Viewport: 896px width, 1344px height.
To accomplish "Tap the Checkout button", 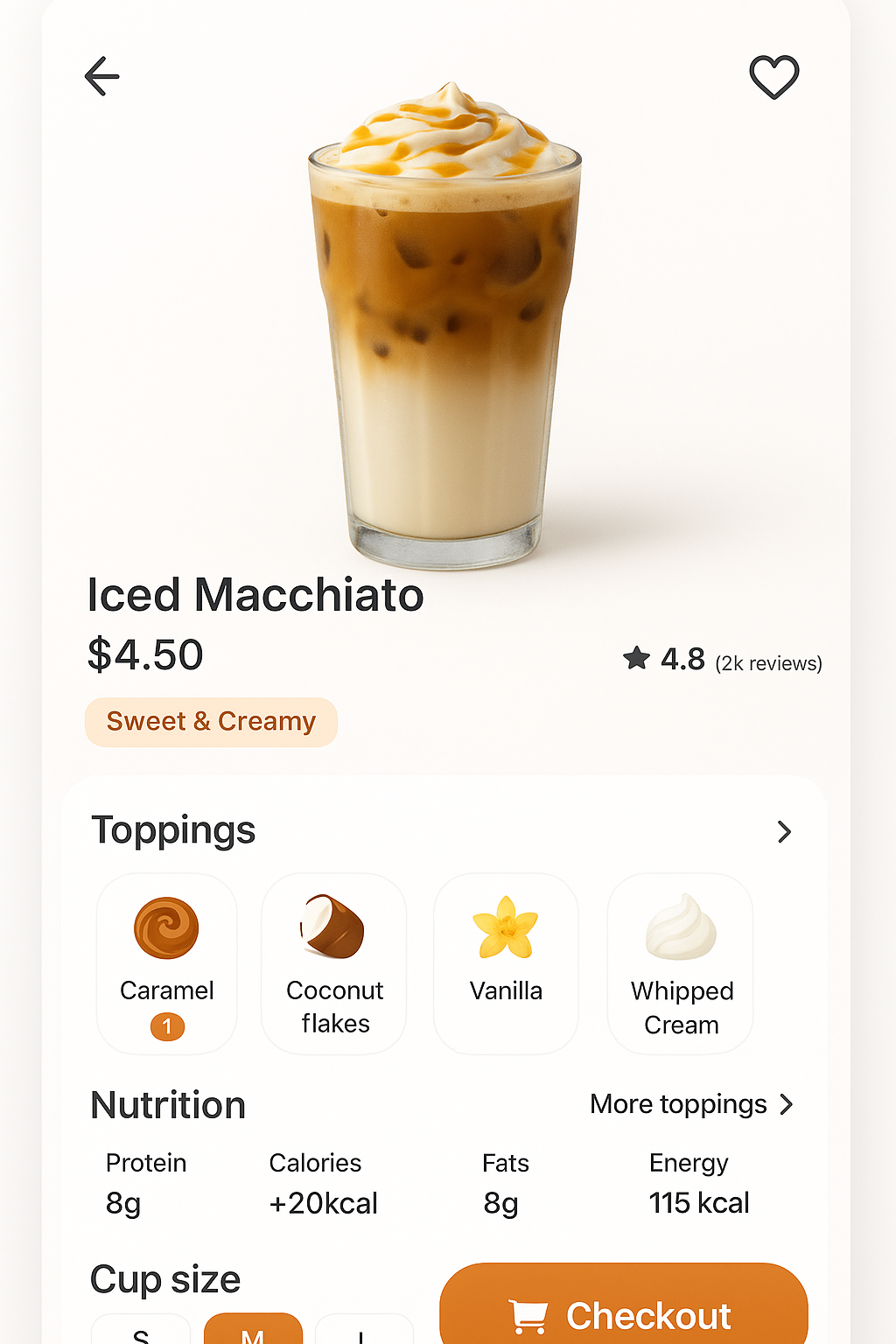I will tap(623, 1312).
